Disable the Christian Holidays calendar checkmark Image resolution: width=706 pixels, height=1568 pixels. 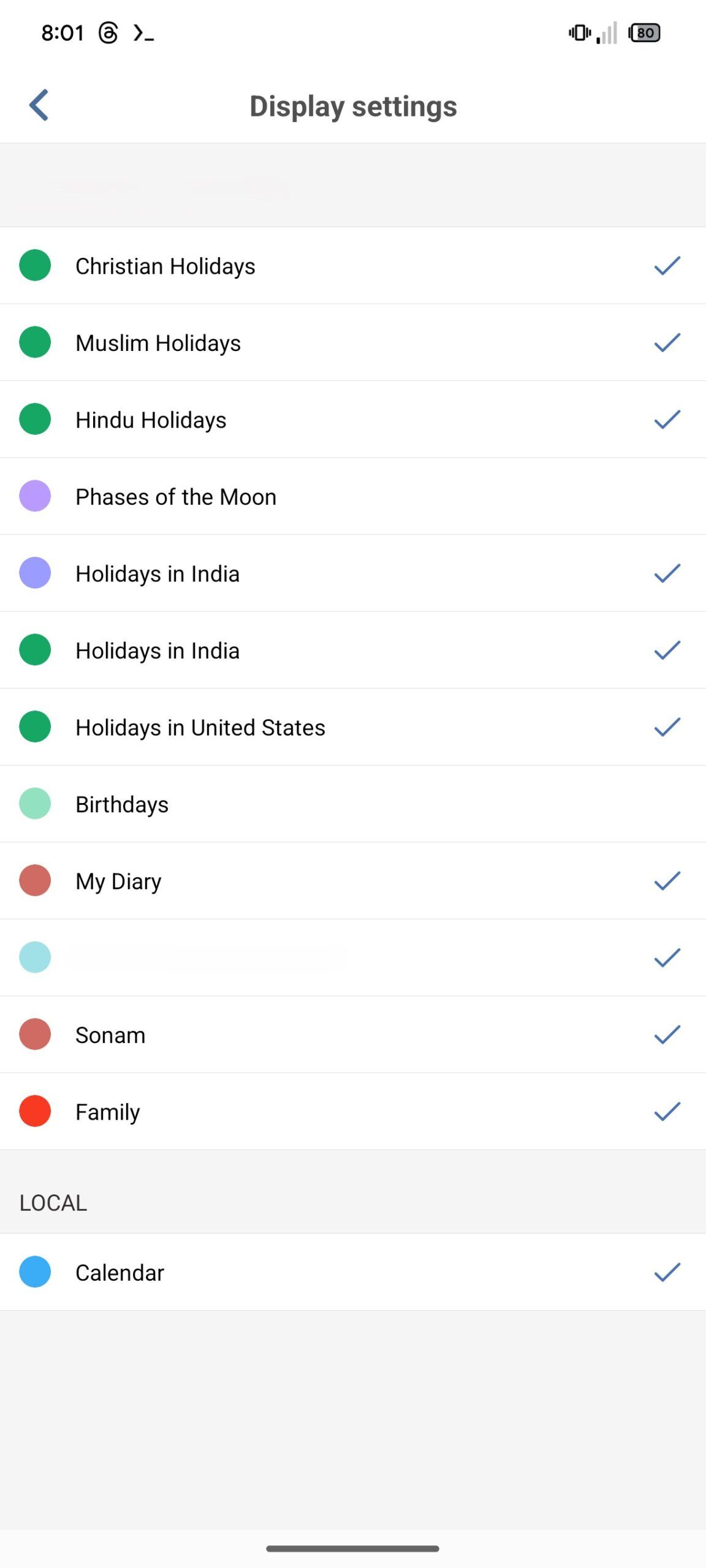(667, 266)
